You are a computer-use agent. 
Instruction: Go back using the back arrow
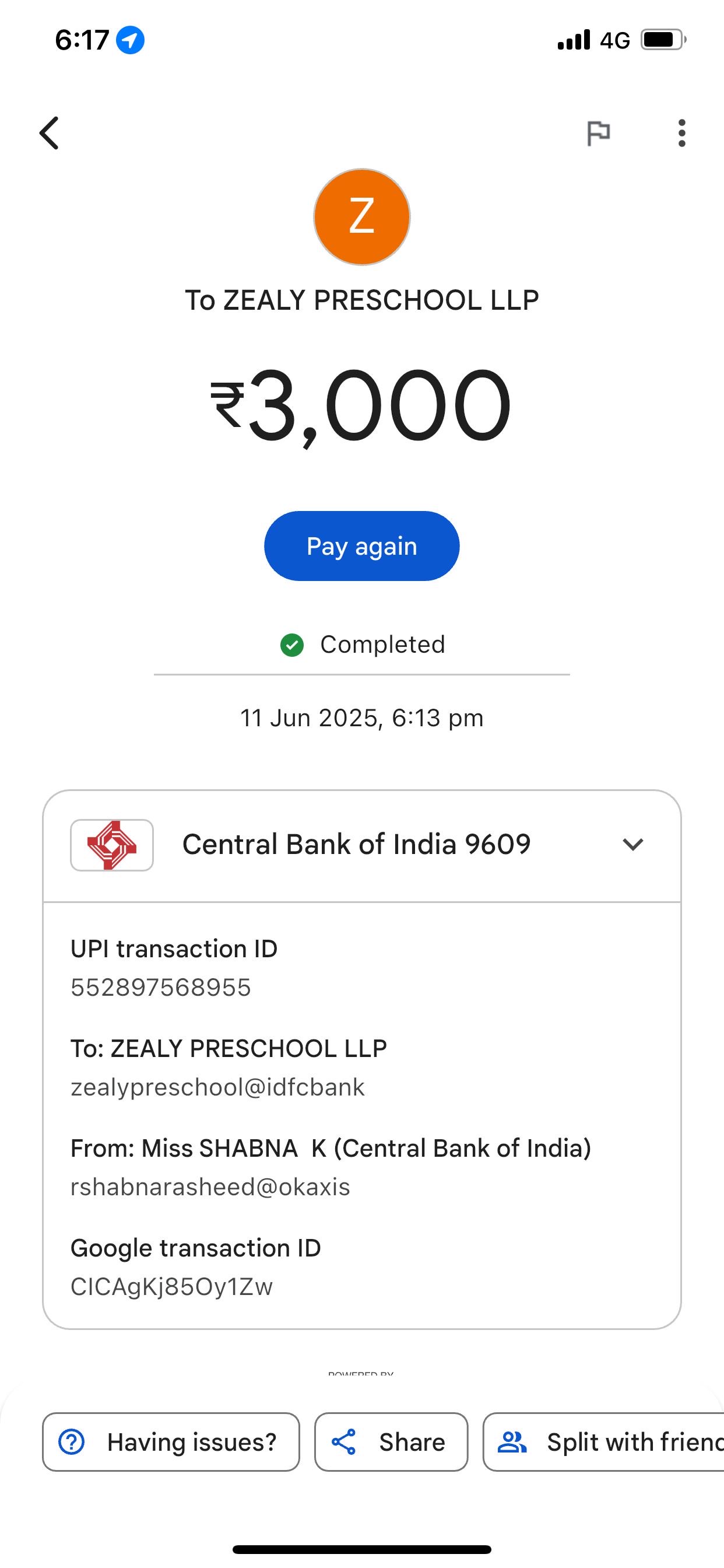pyautogui.click(x=50, y=132)
